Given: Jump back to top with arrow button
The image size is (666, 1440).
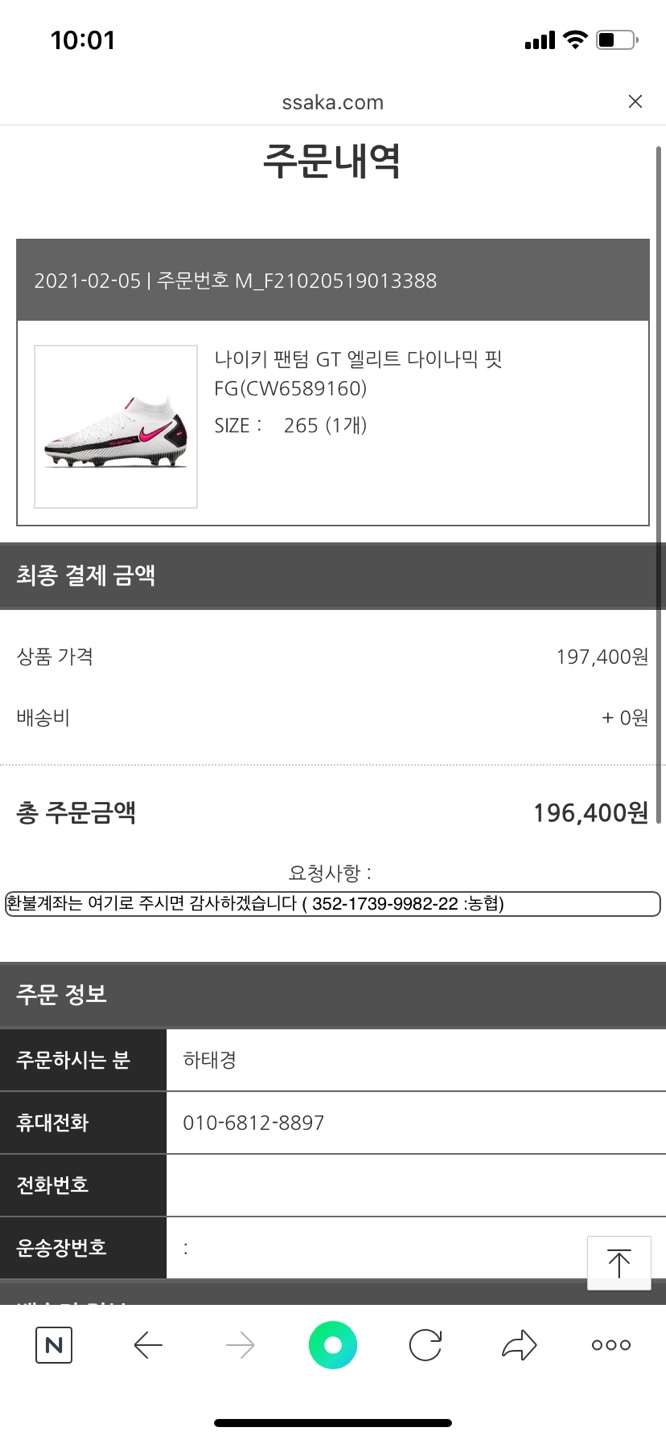Looking at the screenshot, I should click(x=619, y=1263).
